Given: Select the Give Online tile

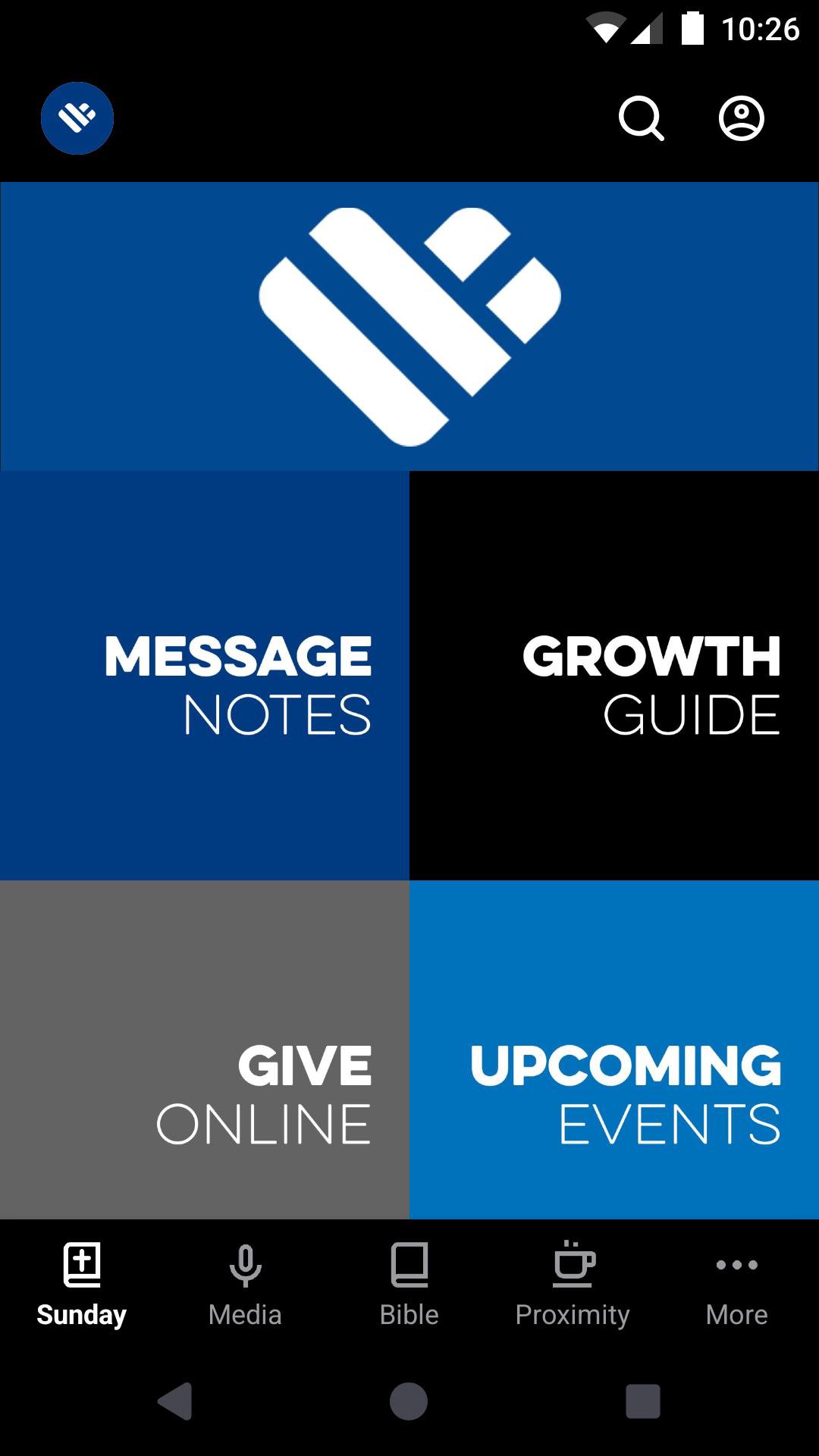Looking at the screenshot, I should [x=205, y=1050].
